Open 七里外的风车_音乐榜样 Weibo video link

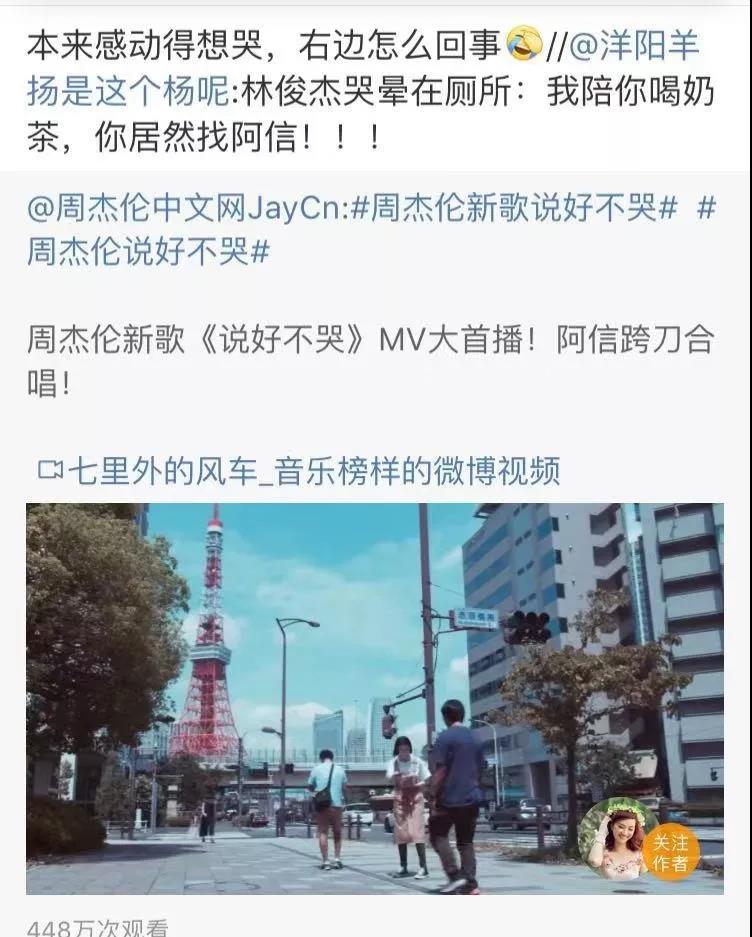[x=297, y=469]
